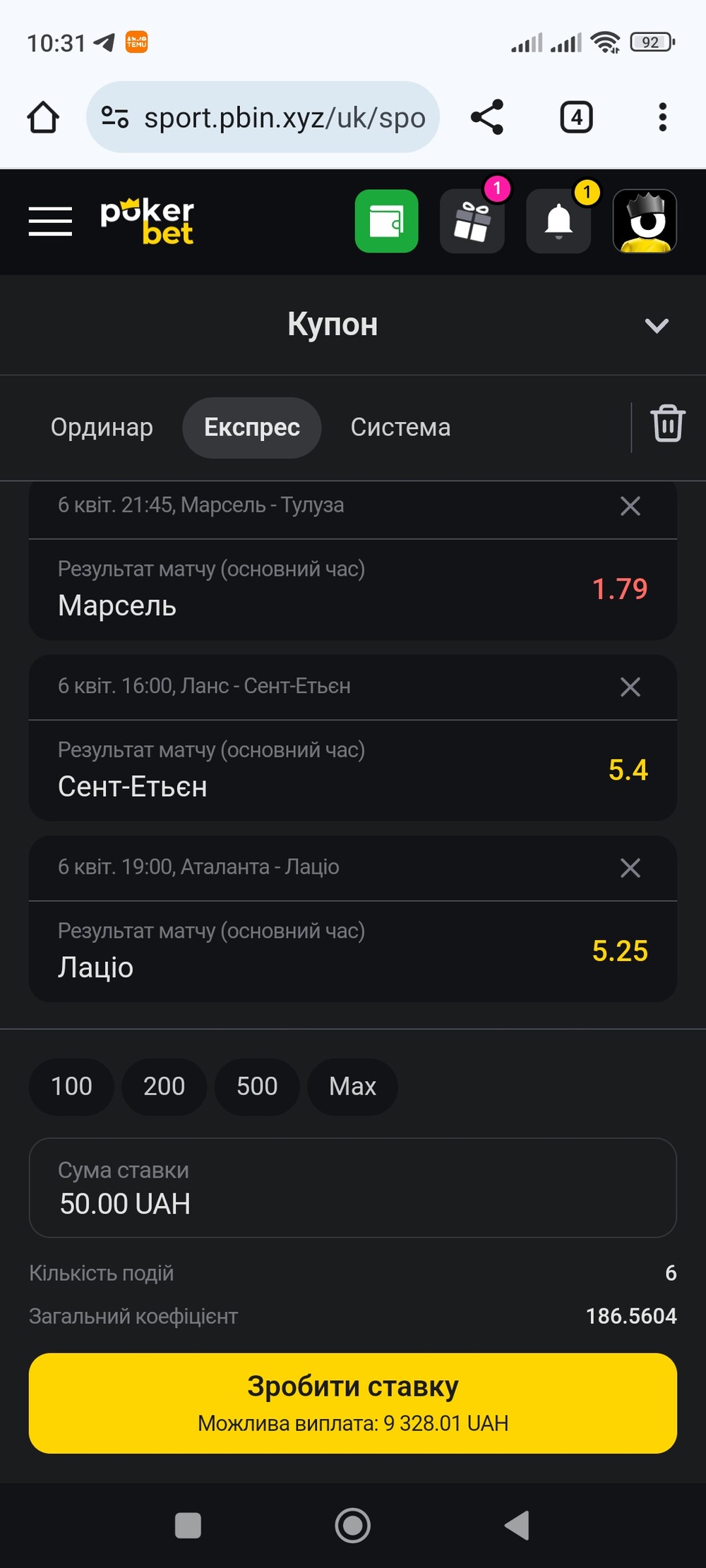The image size is (706, 1568).
Task: Edit the Сума ставки field
Action: pos(353,1188)
